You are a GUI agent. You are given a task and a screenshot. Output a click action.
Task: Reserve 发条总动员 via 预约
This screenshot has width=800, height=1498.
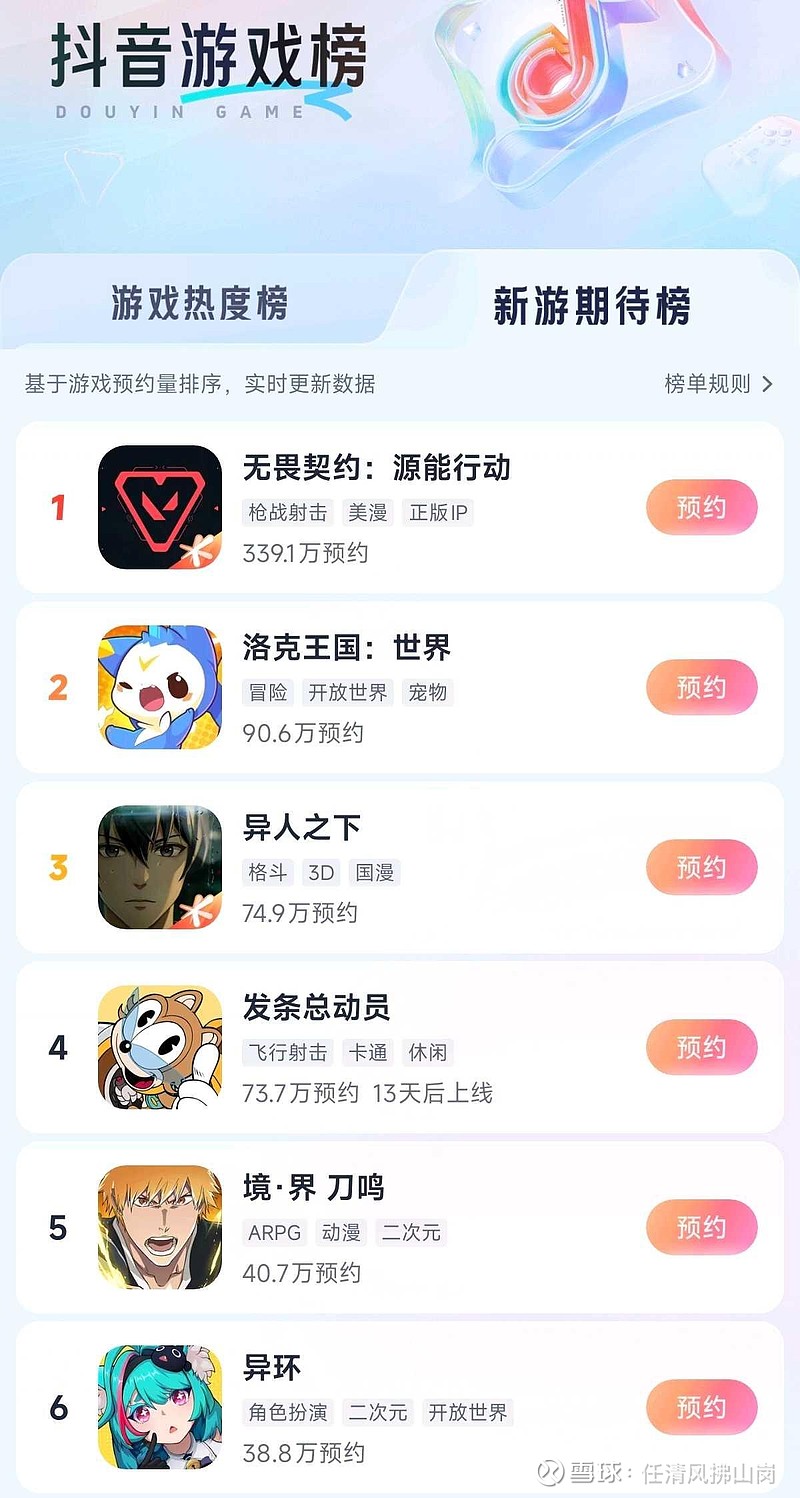tap(702, 1048)
